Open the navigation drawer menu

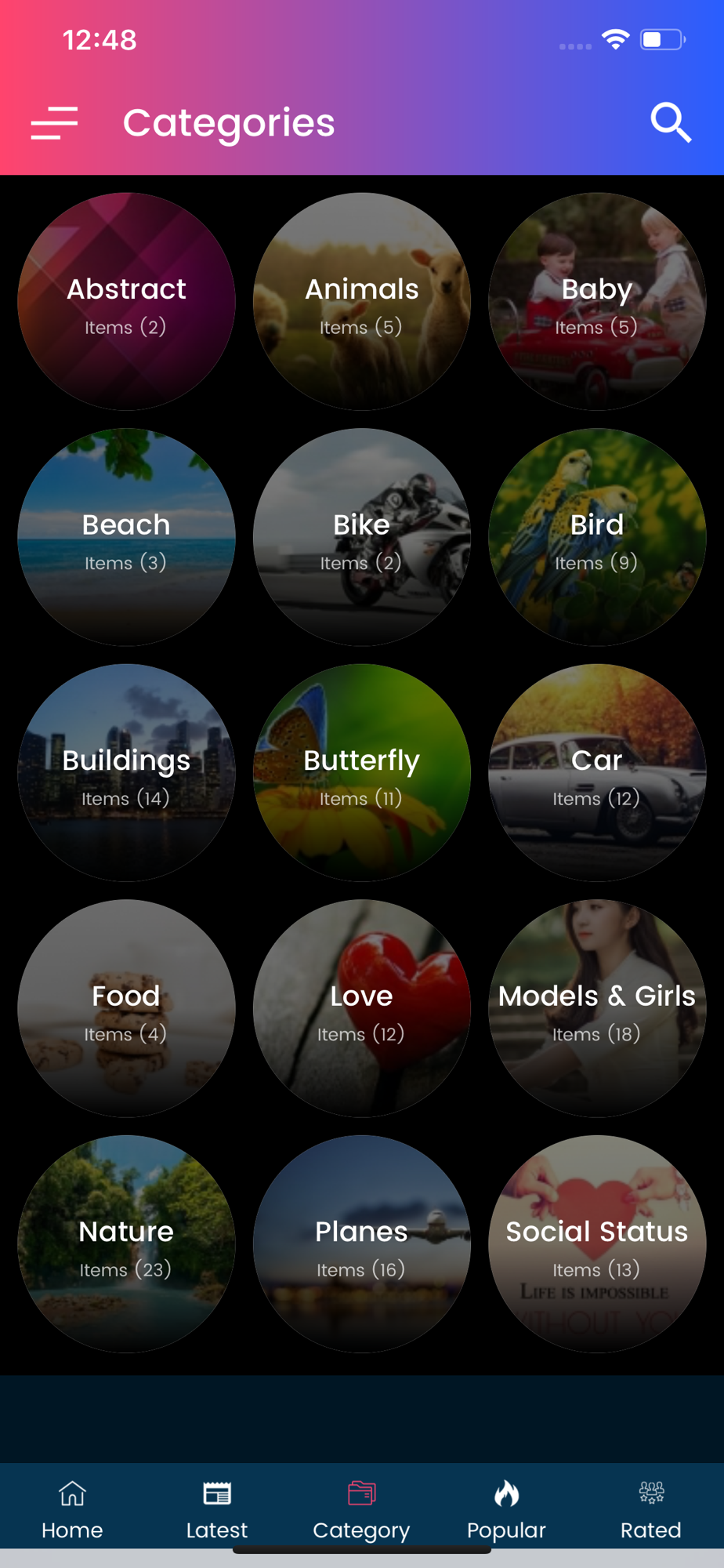coord(54,123)
